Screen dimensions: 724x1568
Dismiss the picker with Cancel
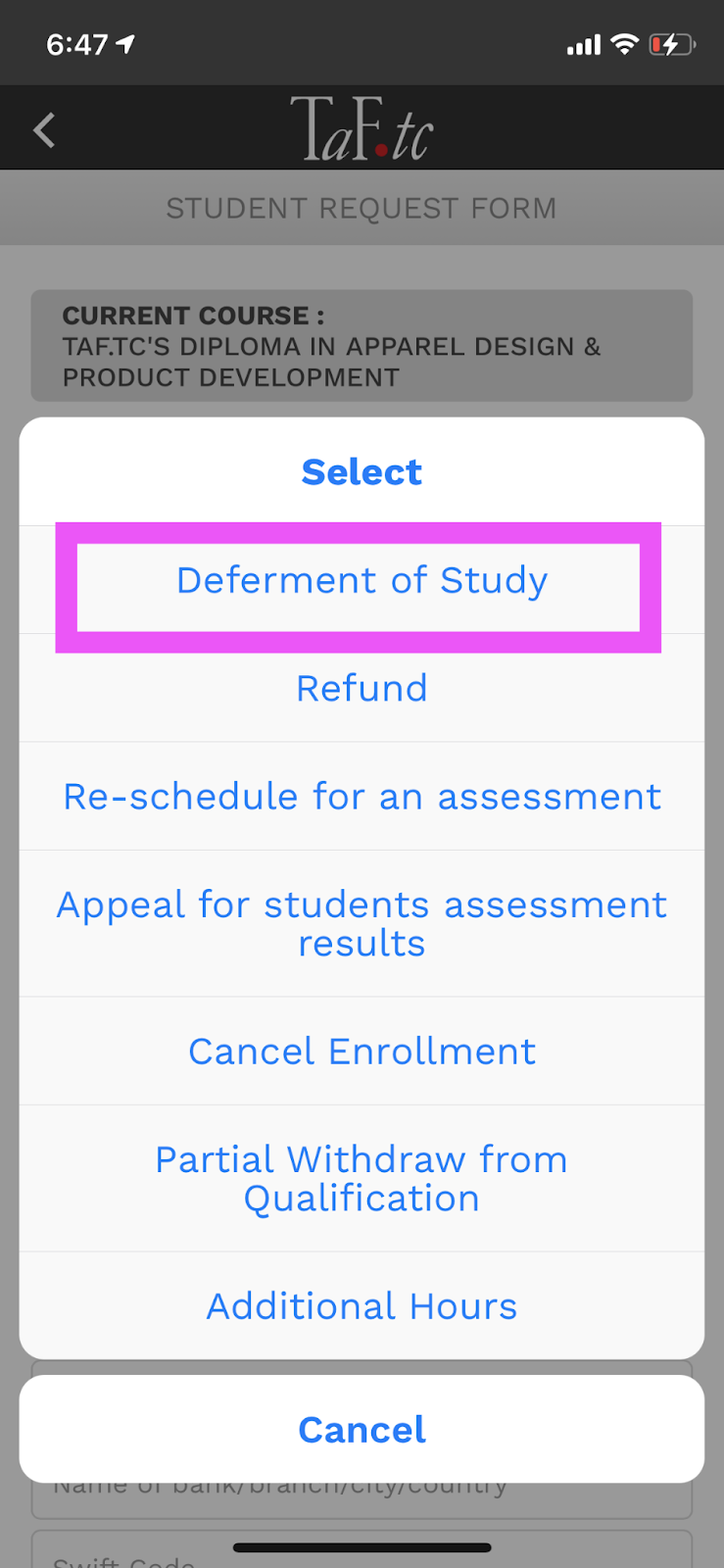[x=362, y=1429]
